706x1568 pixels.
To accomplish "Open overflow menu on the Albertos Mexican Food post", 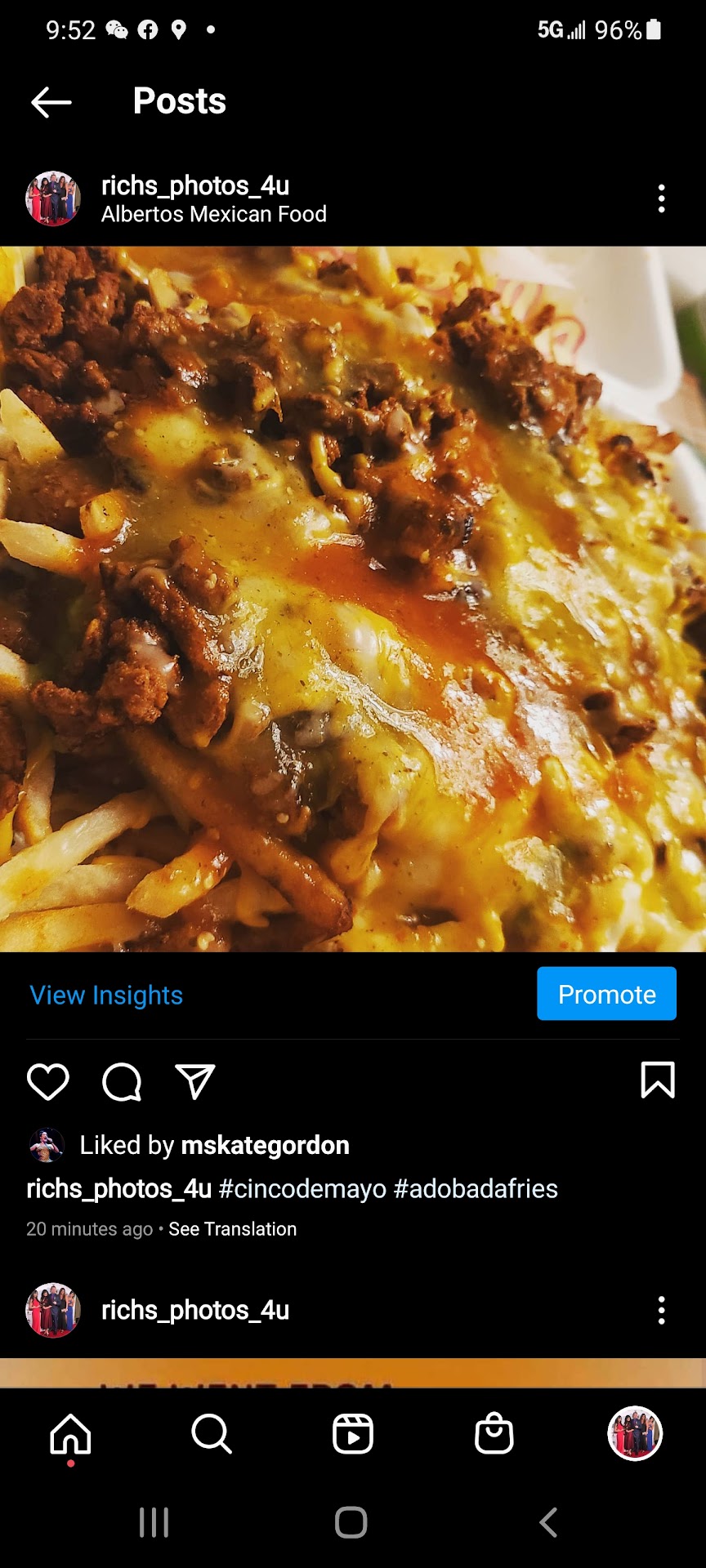I will (661, 198).
